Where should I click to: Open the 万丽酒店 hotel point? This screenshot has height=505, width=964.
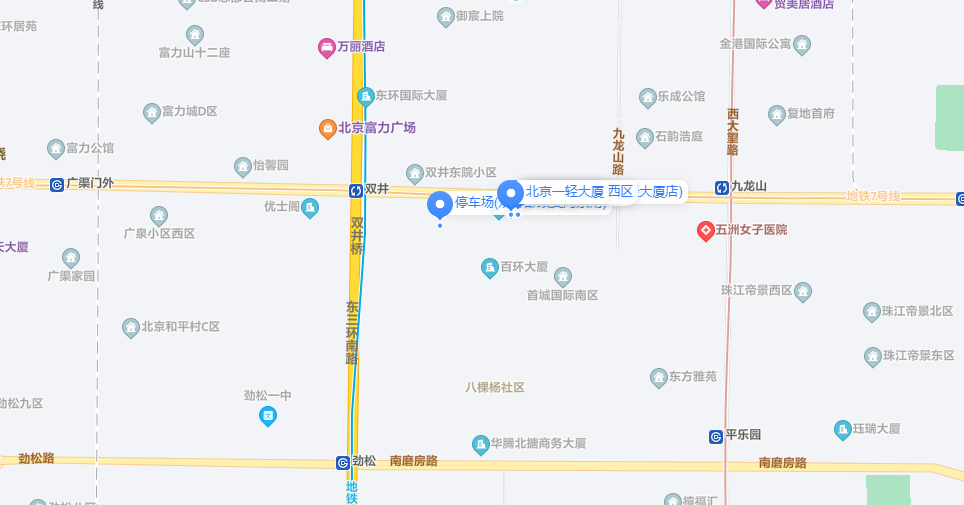coord(327,46)
